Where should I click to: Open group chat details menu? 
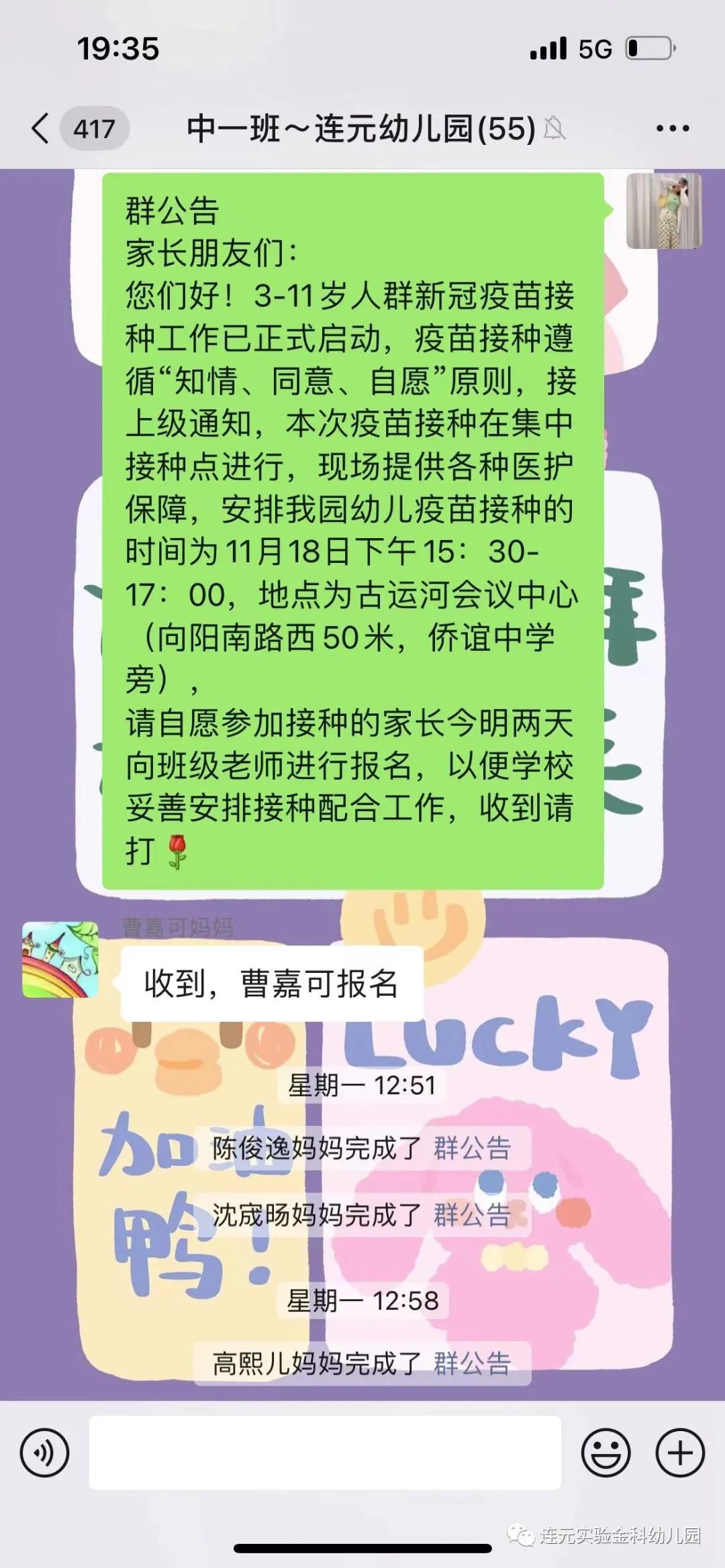[672, 128]
